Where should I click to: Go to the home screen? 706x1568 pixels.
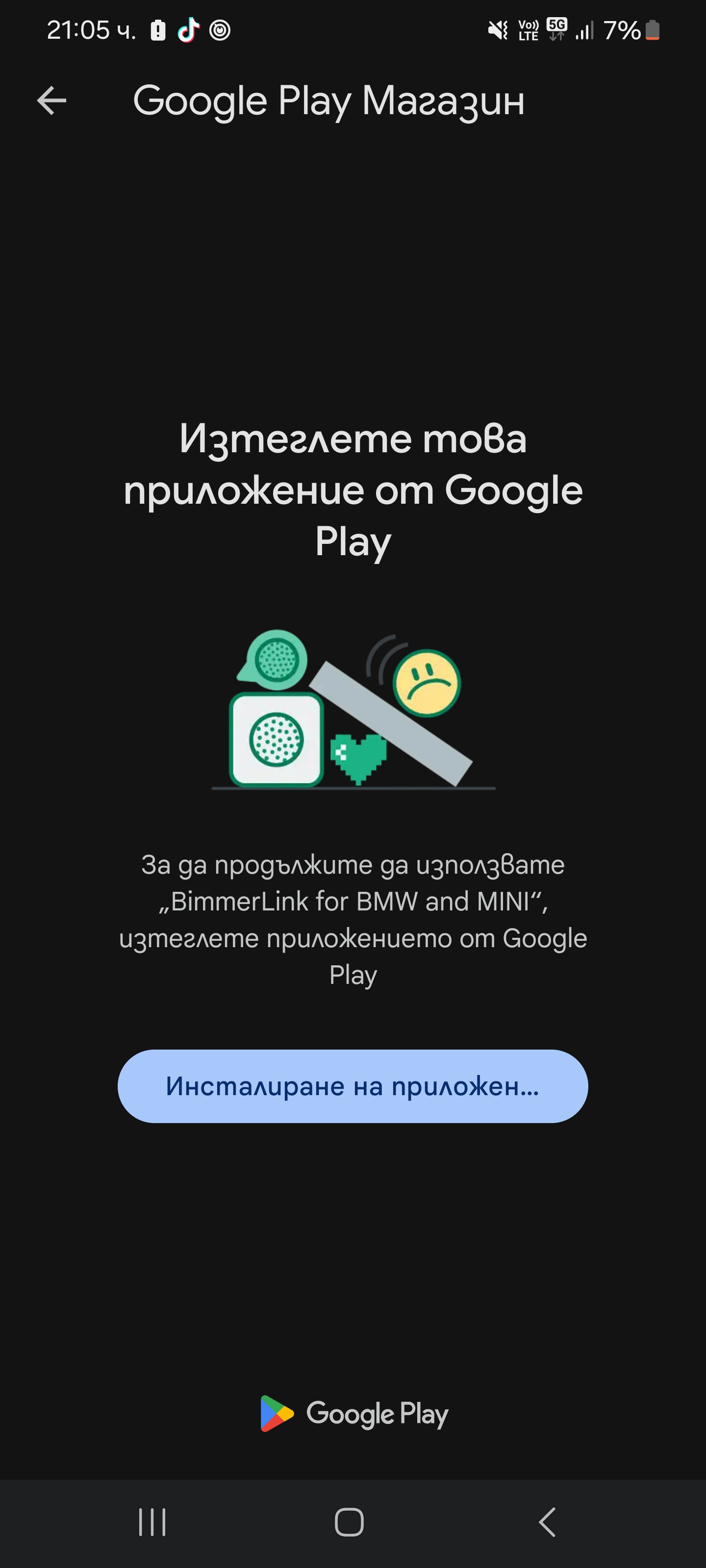point(349,1522)
